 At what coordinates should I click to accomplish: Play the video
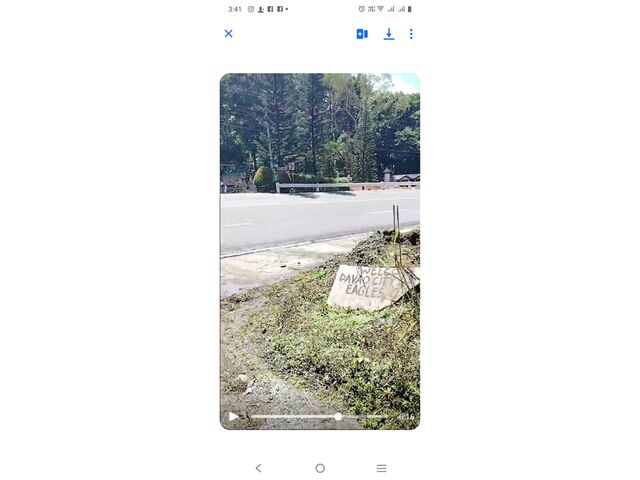tap(233, 417)
